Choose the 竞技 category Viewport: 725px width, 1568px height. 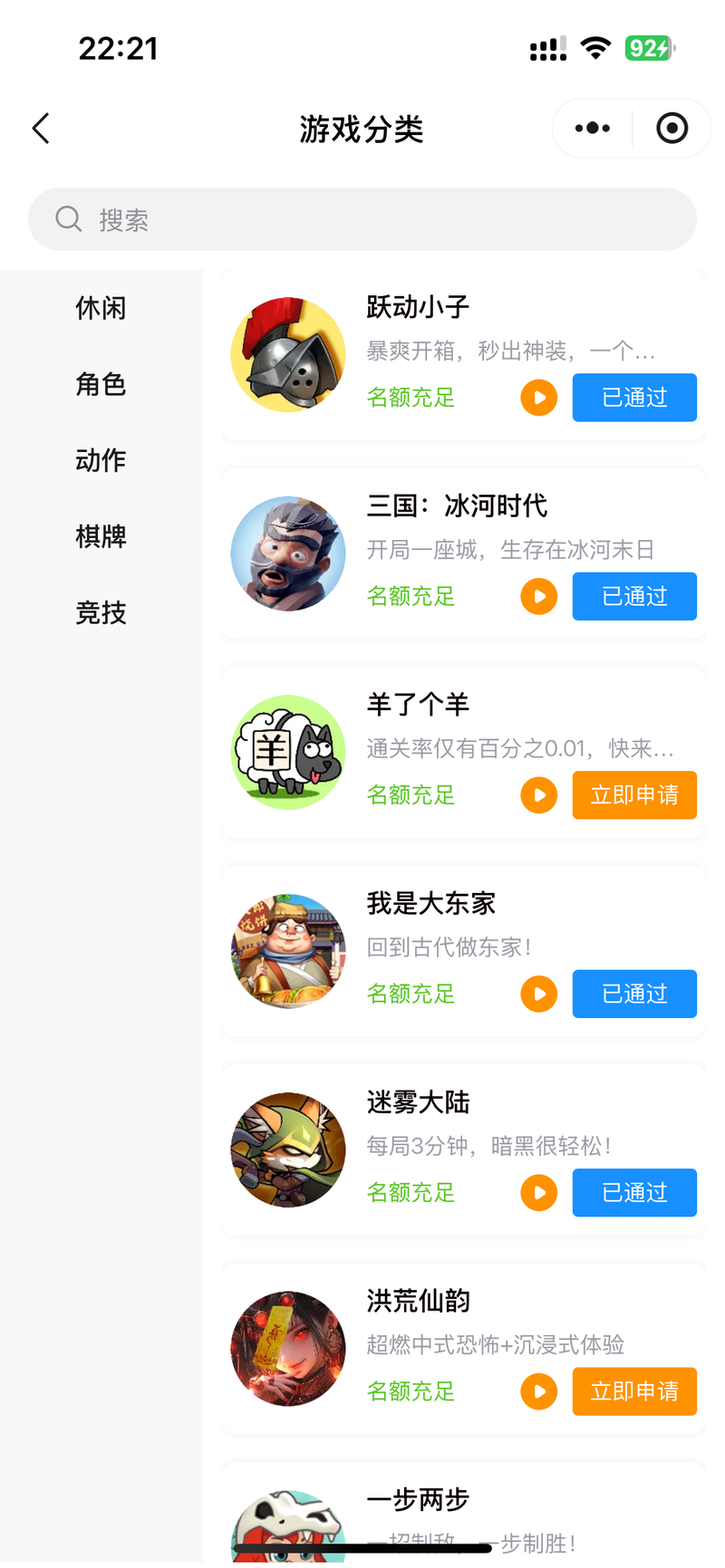pyautogui.click(x=101, y=612)
